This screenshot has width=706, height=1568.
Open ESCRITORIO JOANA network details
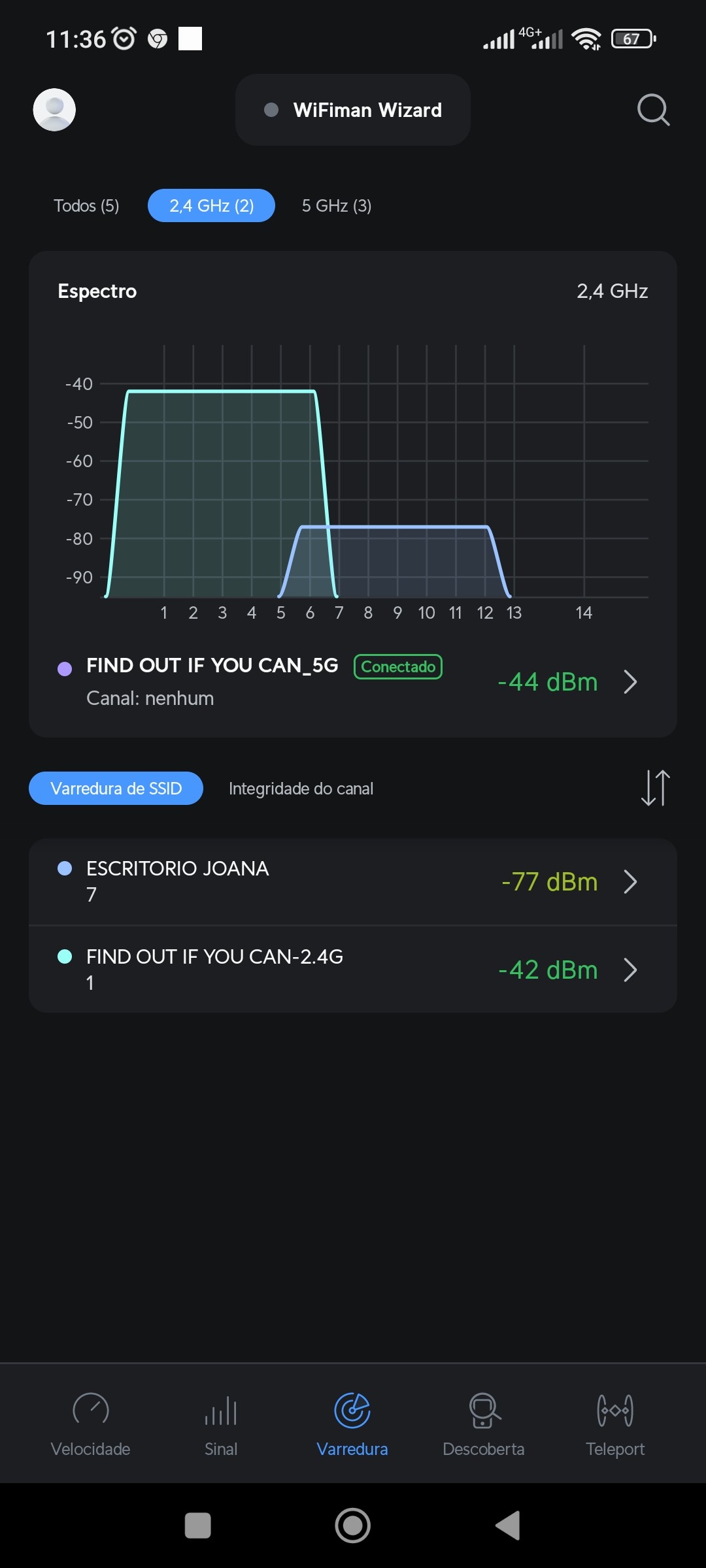pos(353,881)
